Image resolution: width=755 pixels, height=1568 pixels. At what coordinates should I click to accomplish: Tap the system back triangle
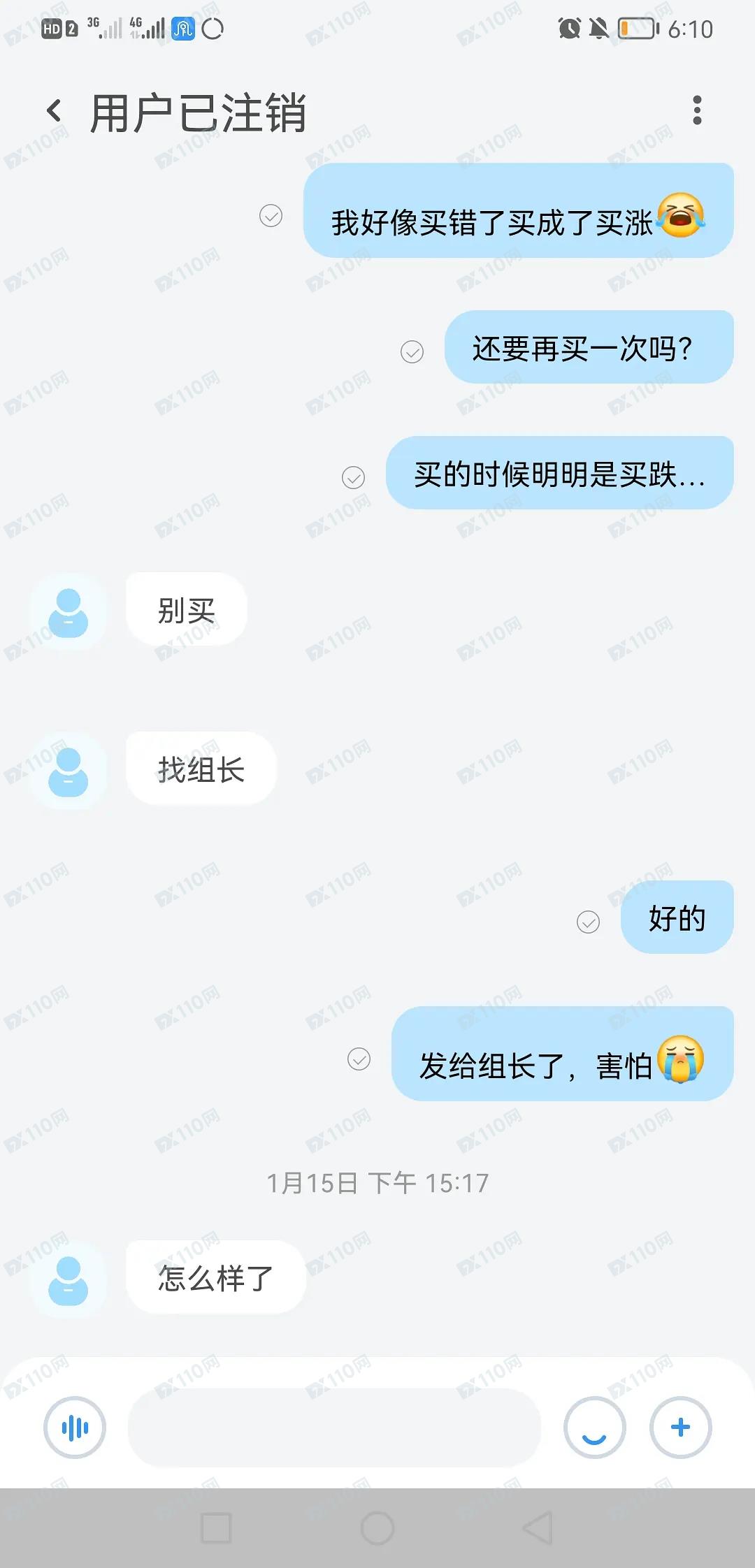click(x=538, y=1528)
